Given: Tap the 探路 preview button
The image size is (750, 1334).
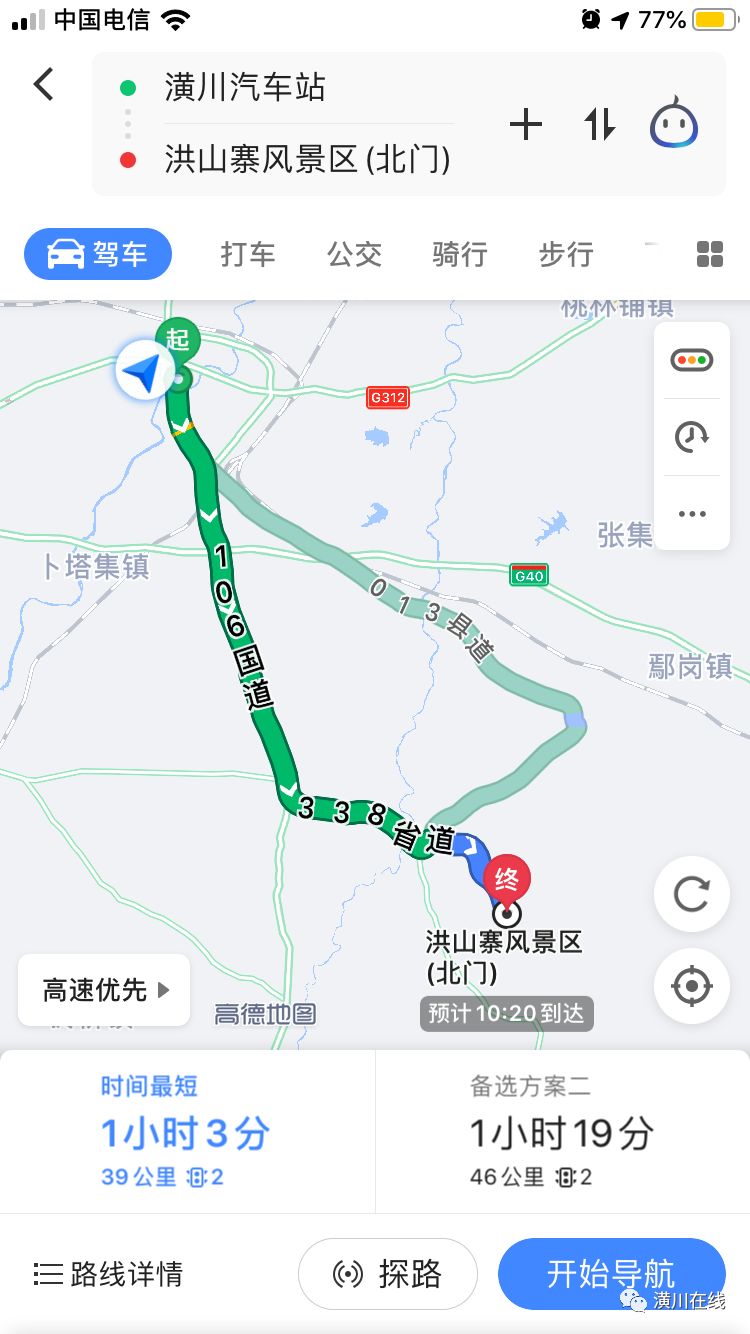Looking at the screenshot, I should pos(387,1273).
